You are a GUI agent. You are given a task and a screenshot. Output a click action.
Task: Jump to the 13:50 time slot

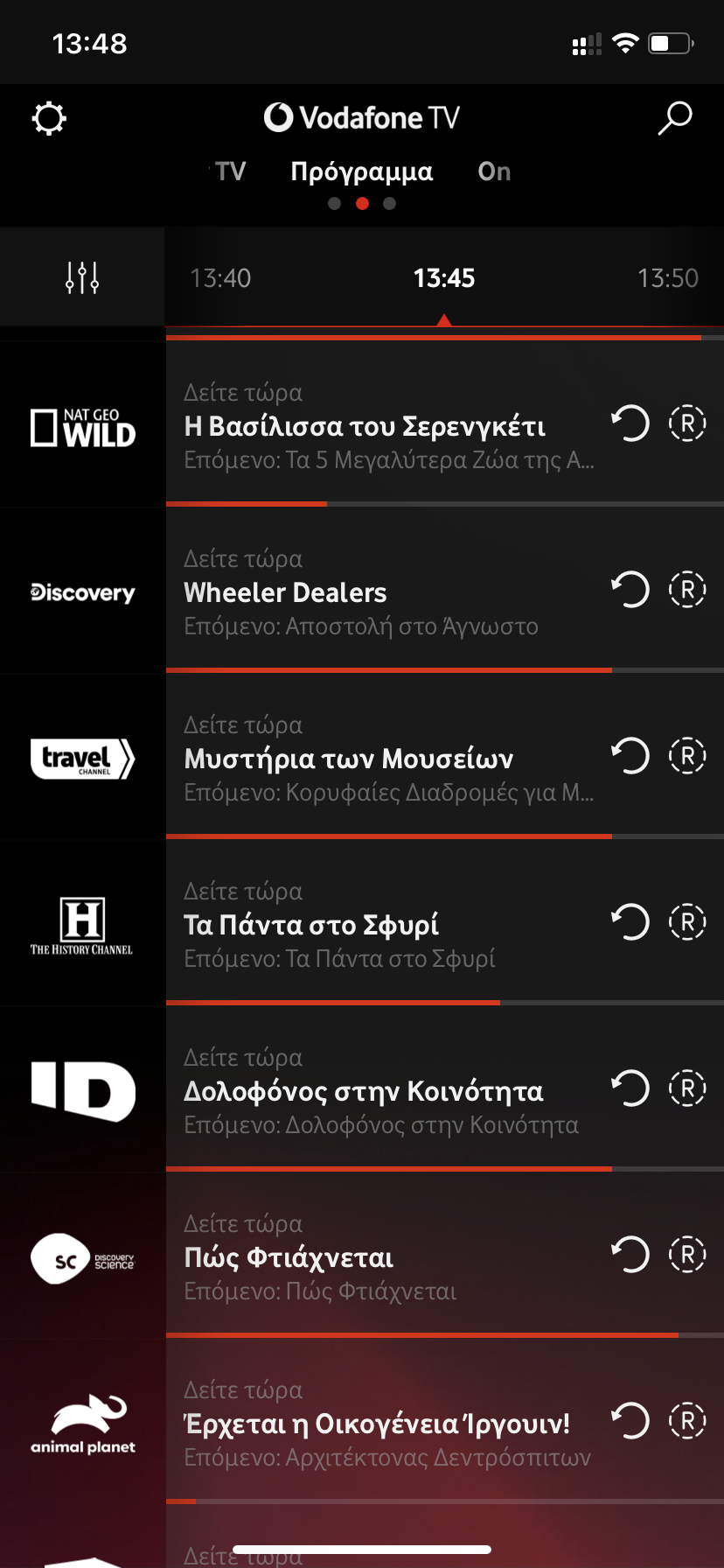667,278
